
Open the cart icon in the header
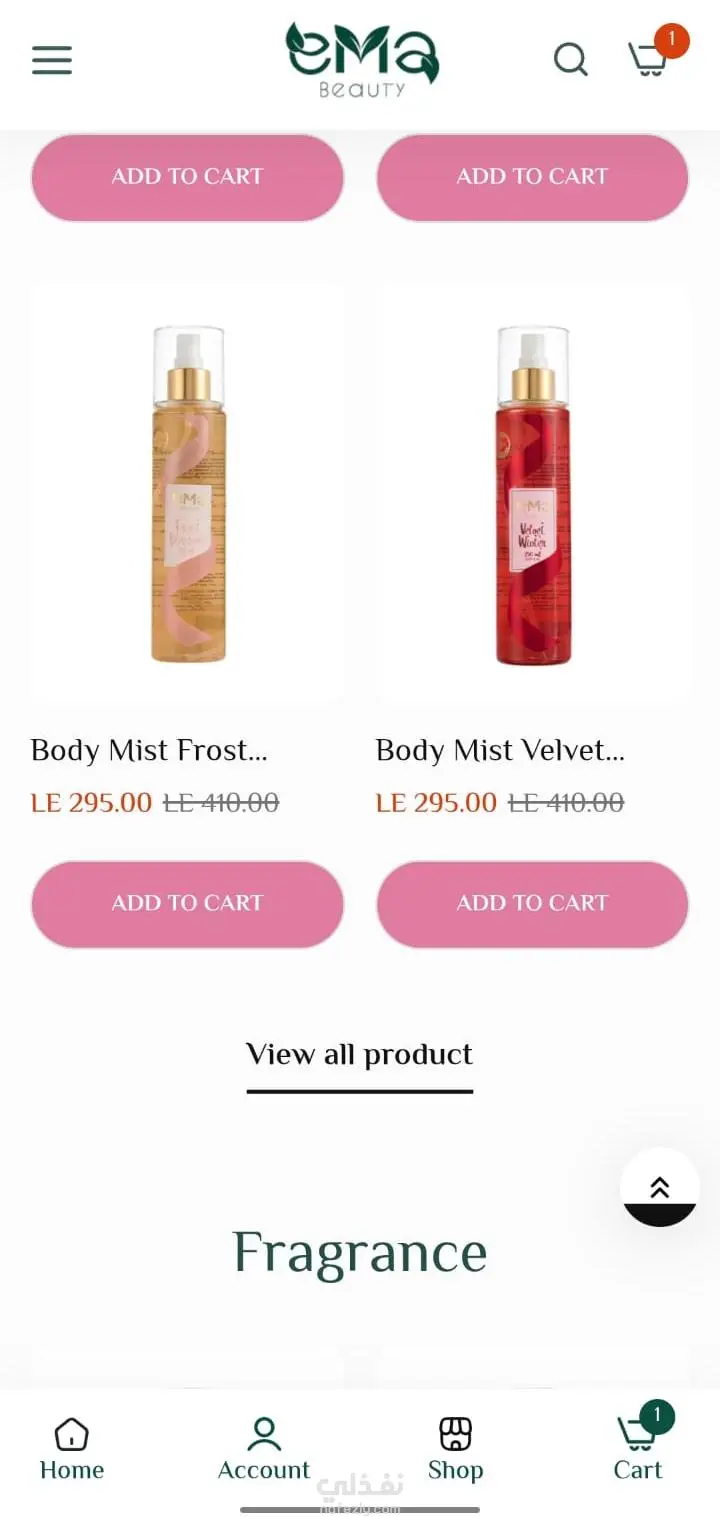pos(648,59)
